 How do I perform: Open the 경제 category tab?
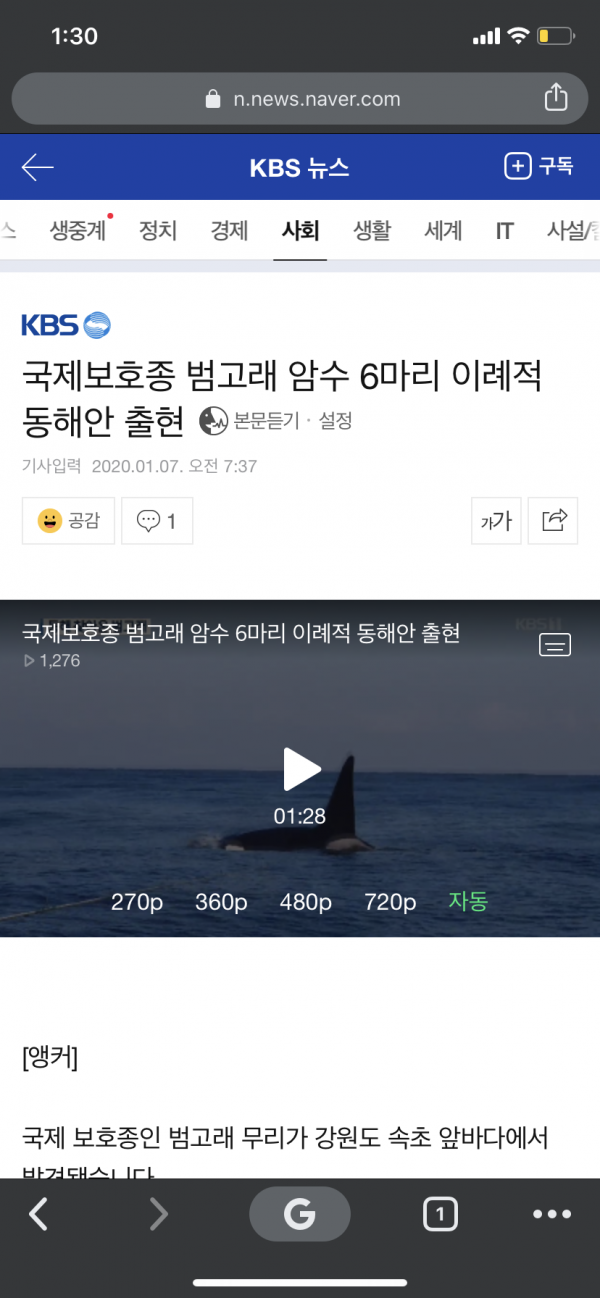point(229,231)
